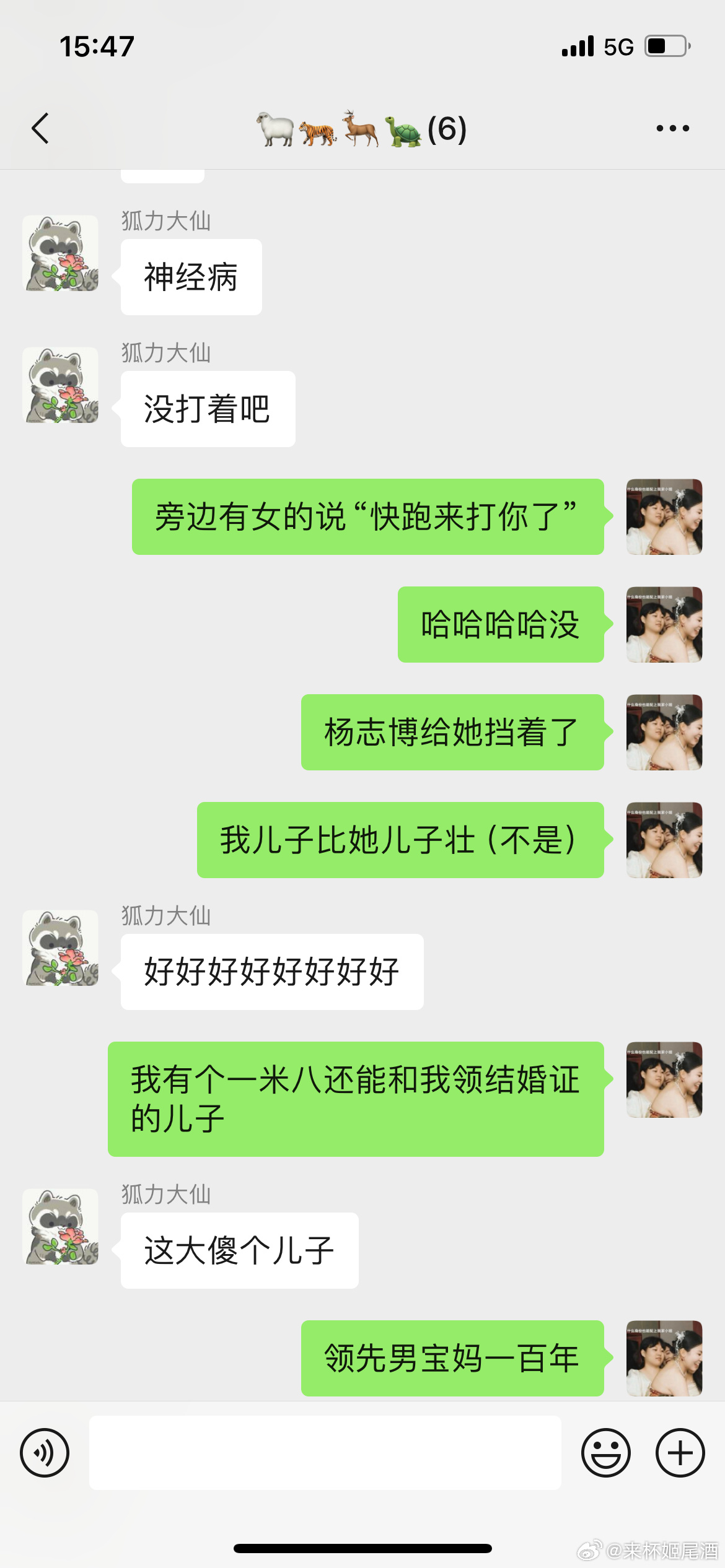Switch to voice message input
The width and height of the screenshot is (725, 1568).
coord(45,1453)
